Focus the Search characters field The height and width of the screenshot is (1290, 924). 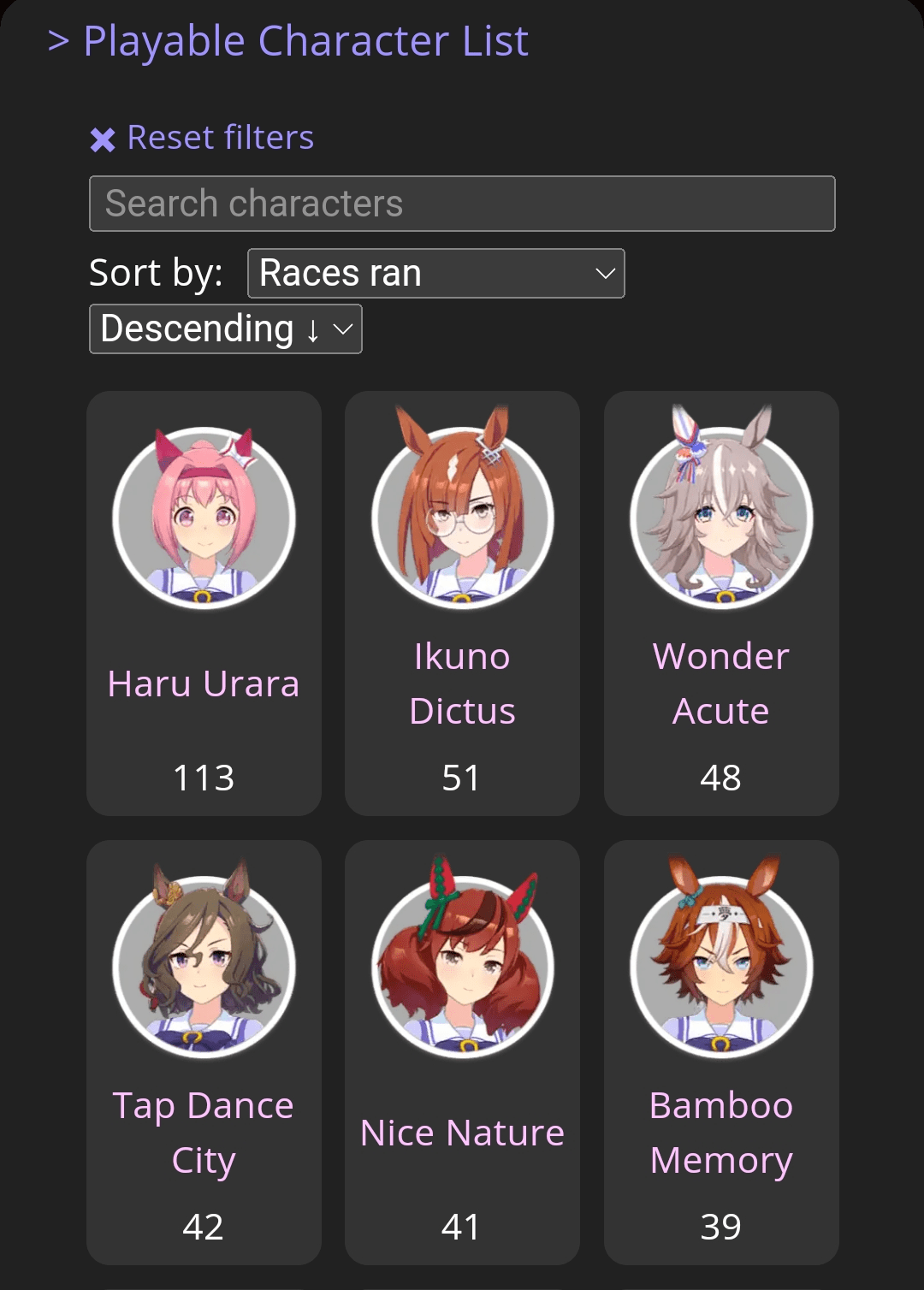point(462,204)
